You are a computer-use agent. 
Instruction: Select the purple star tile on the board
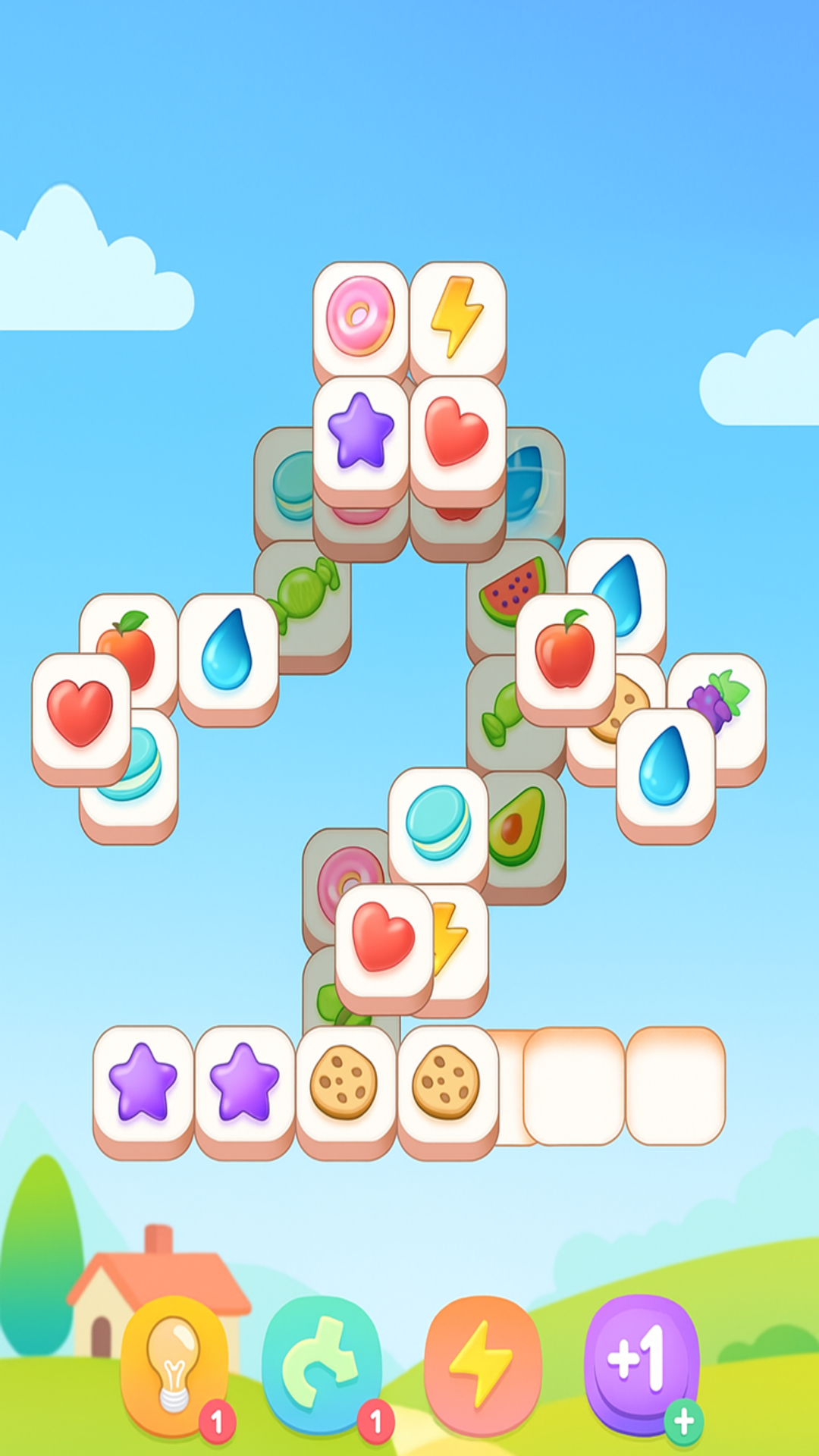click(360, 432)
